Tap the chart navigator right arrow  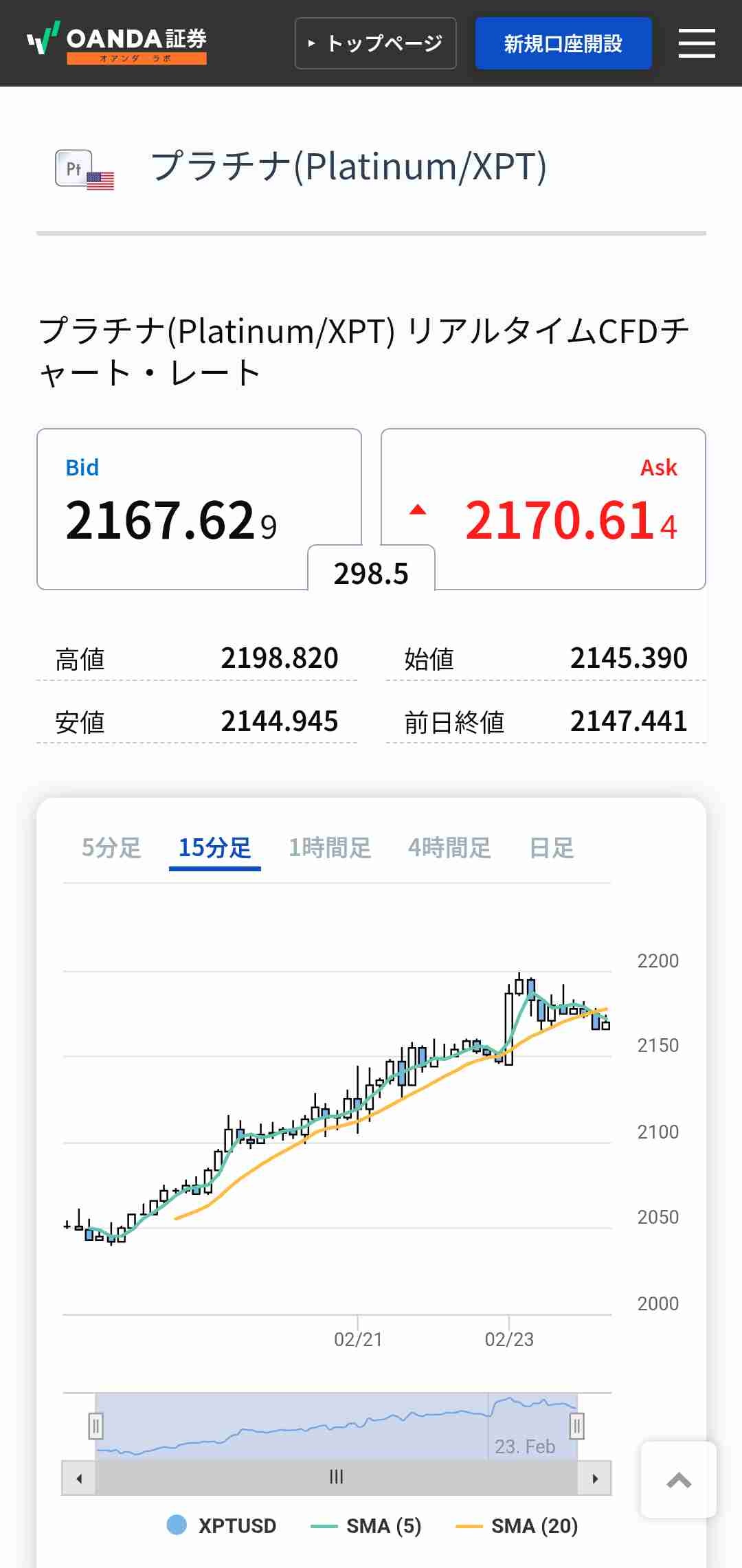pos(595,1478)
